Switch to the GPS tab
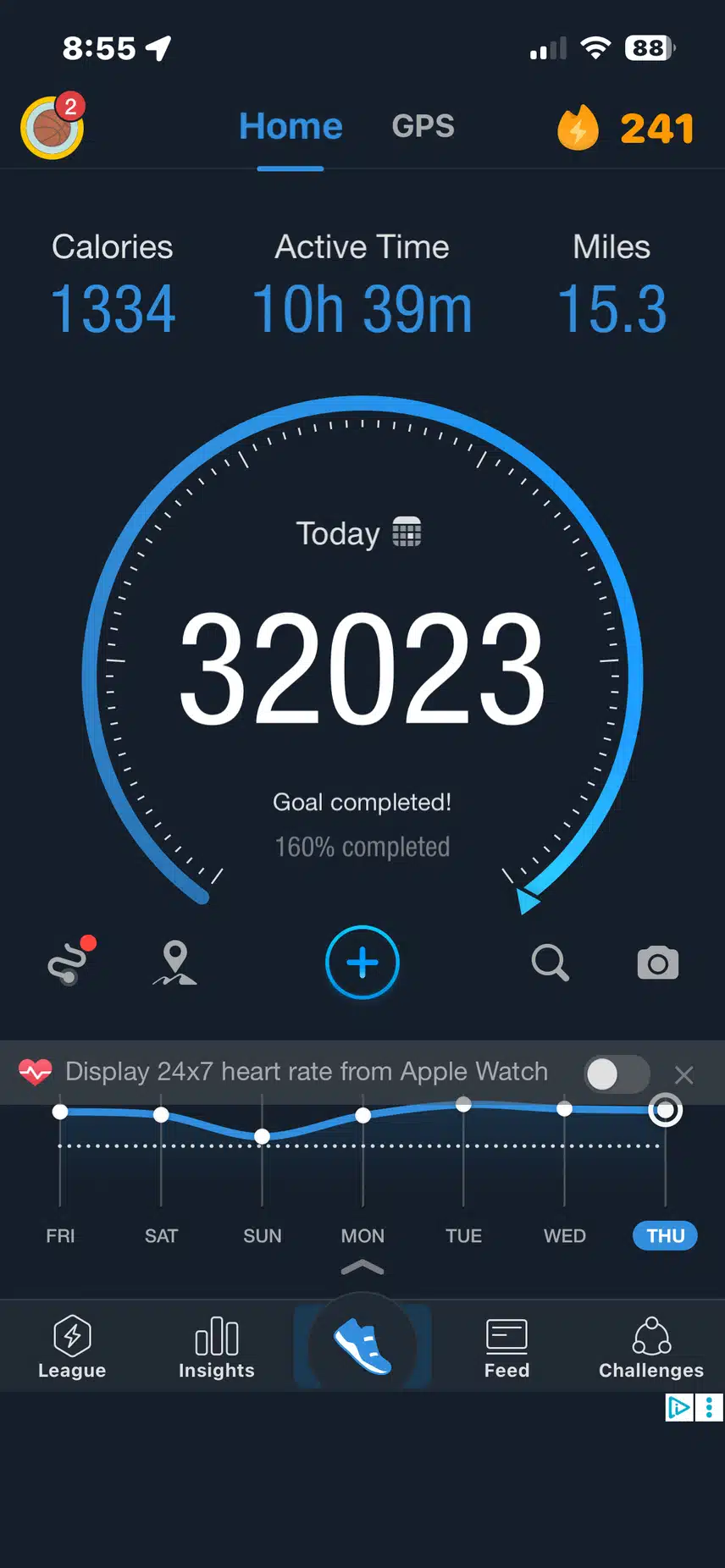725x1568 pixels. click(423, 126)
